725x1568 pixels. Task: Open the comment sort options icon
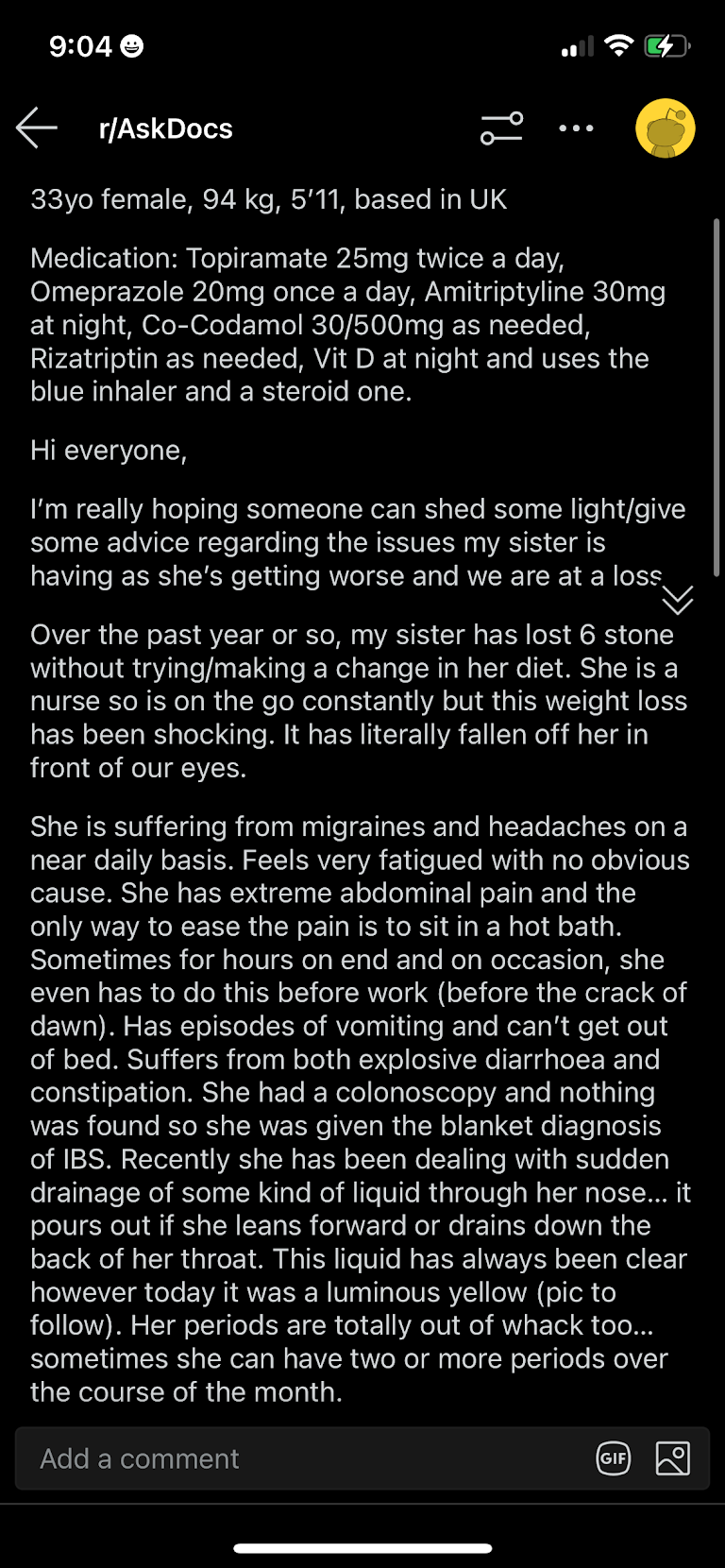tap(501, 128)
